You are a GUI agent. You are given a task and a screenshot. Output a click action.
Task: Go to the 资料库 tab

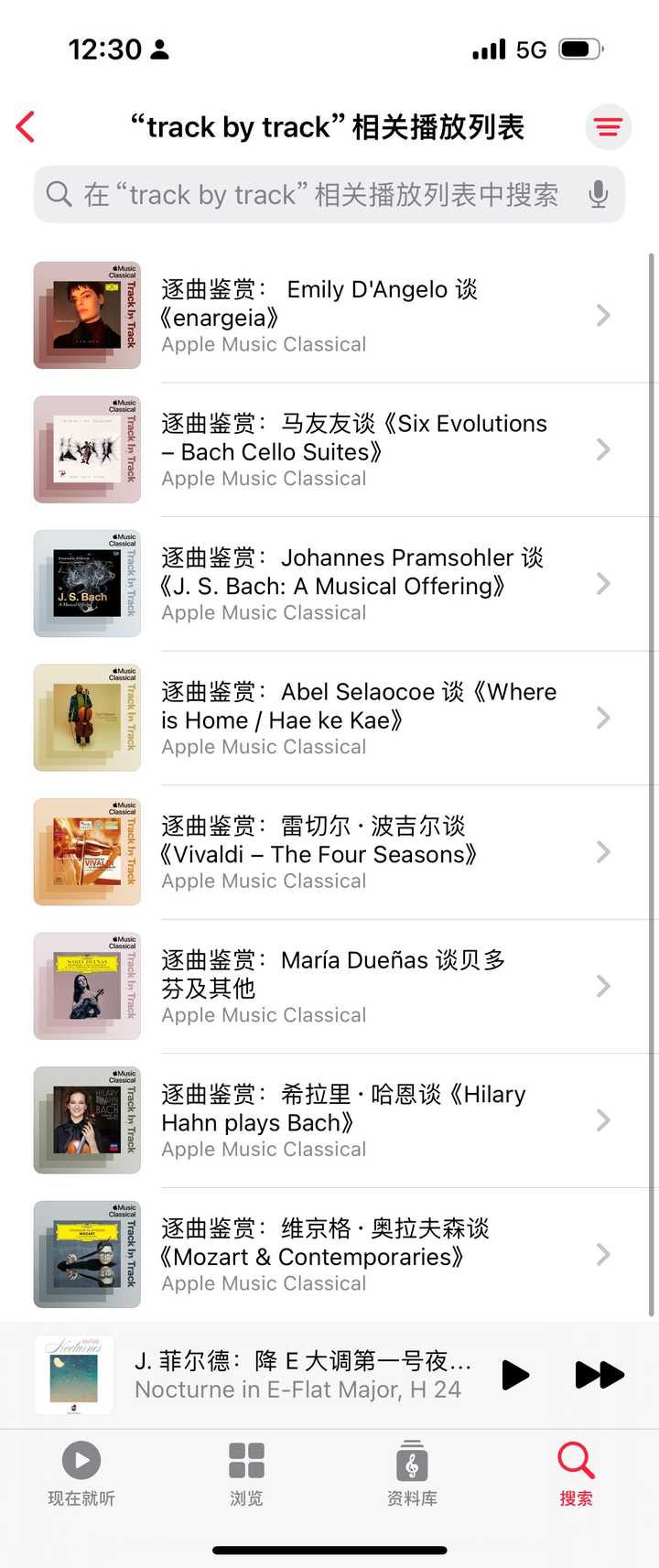tap(412, 1472)
